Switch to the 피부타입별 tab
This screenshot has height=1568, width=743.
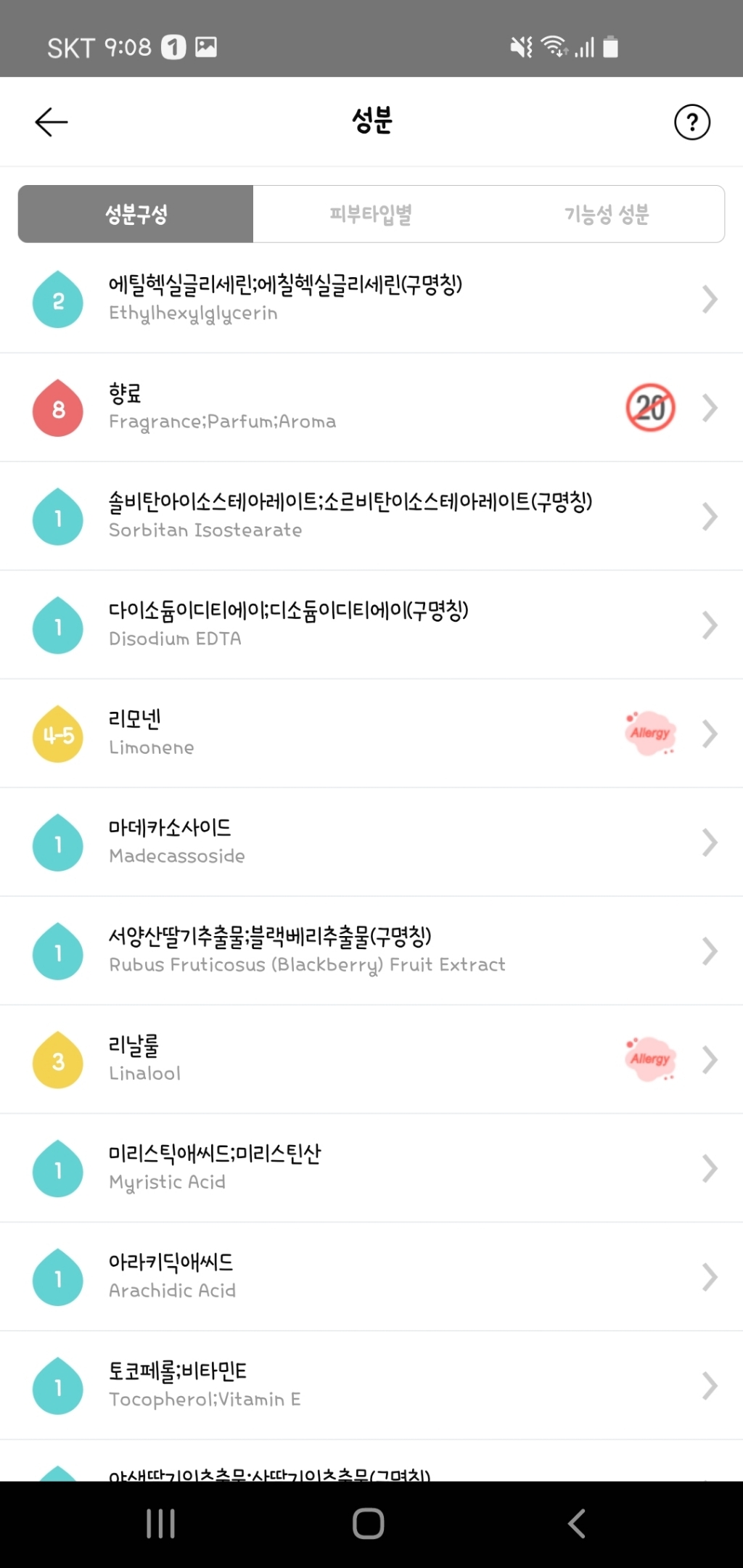tap(371, 214)
